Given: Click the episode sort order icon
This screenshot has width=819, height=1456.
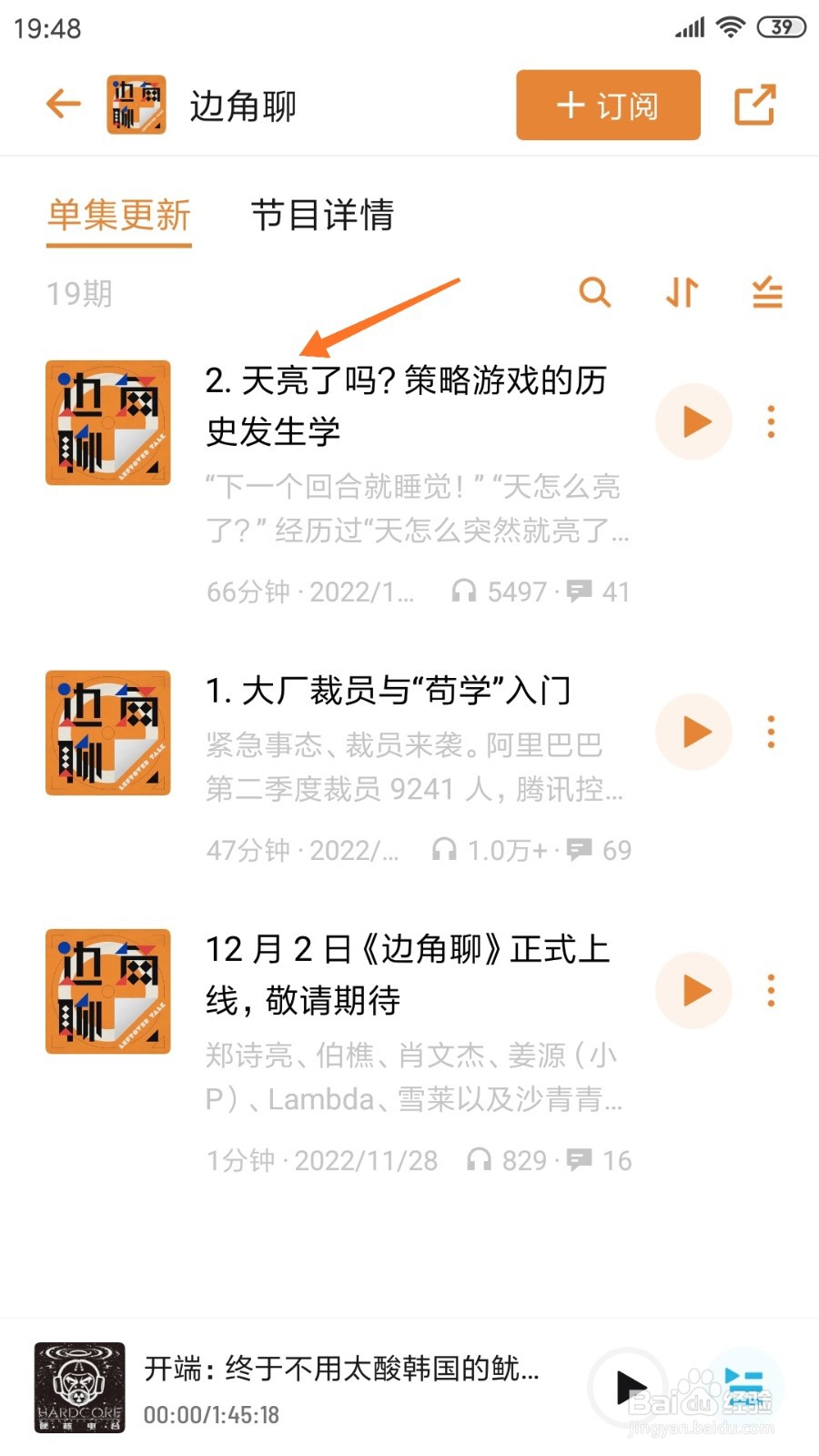Looking at the screenshot, I should 680,293.
